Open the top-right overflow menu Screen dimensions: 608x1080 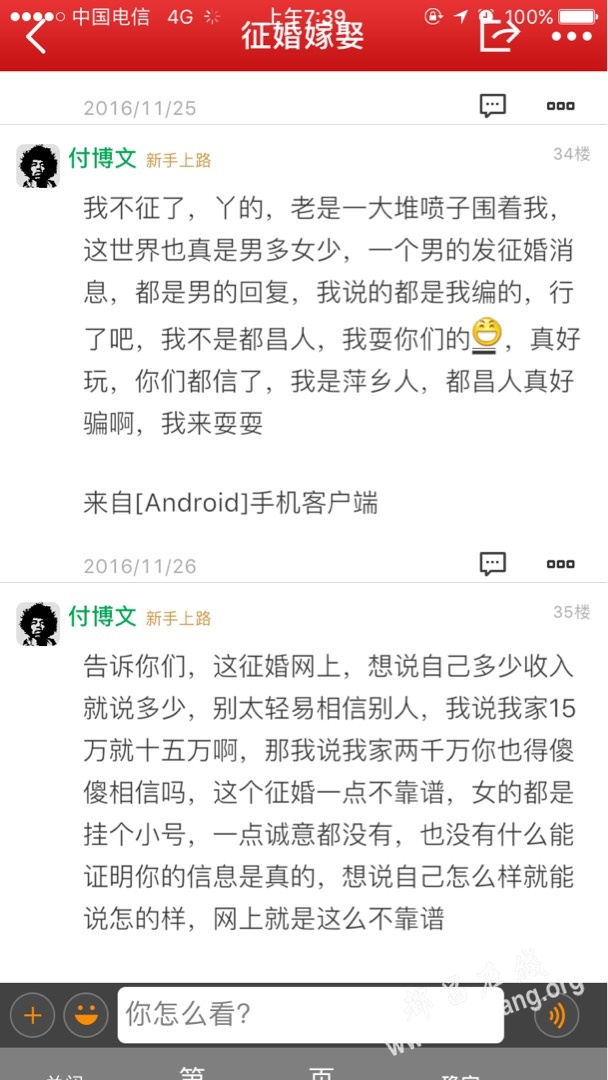pos(571,36)
